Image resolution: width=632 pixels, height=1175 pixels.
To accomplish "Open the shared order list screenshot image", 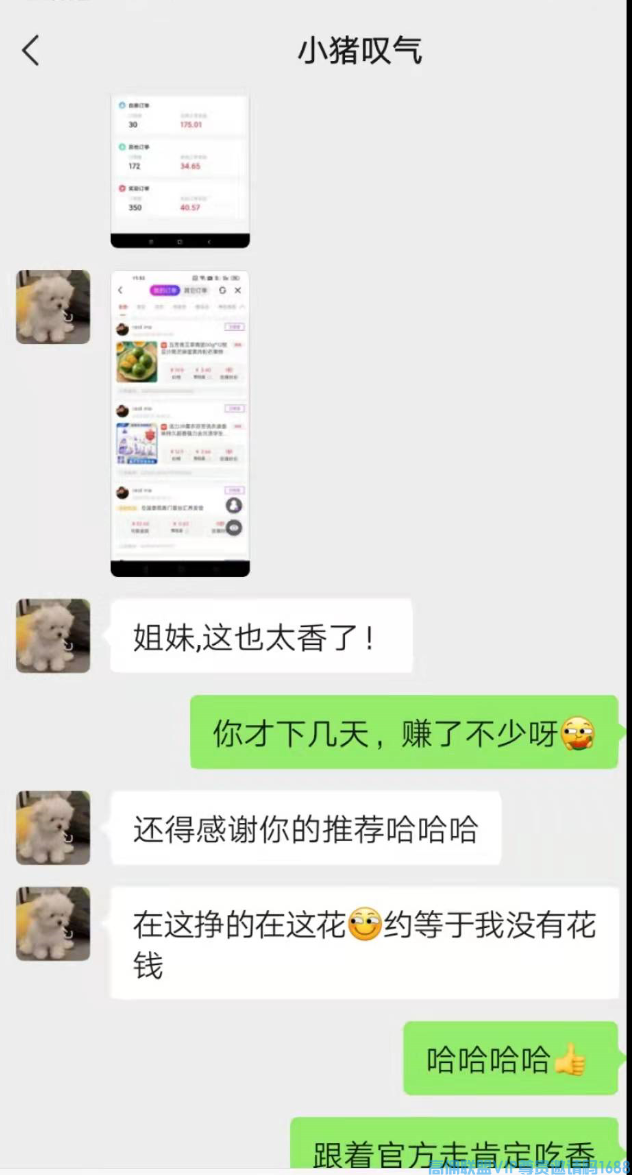I will coord(180,423).
